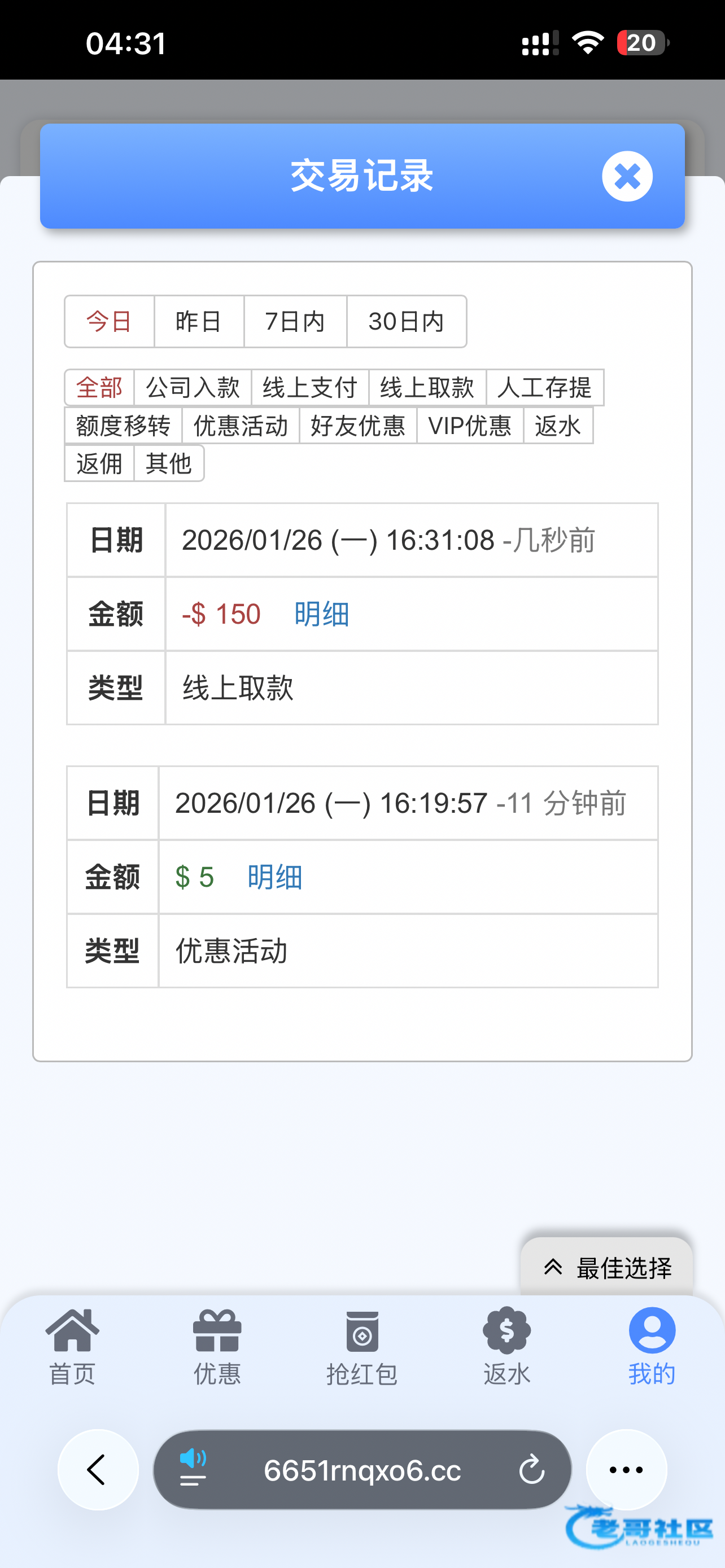Switch to 7日内 date range
The width and height of the screenshot is (725, 1568).
coord(295,321)
